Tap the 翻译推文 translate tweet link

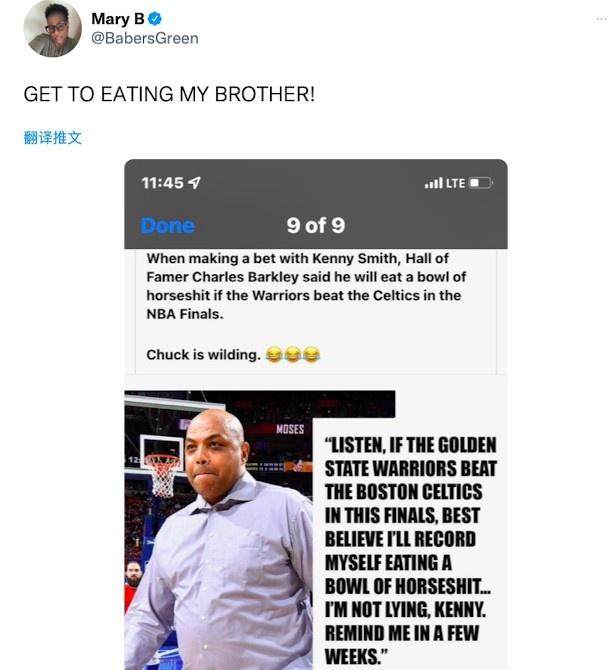click(x=53, y=138)
